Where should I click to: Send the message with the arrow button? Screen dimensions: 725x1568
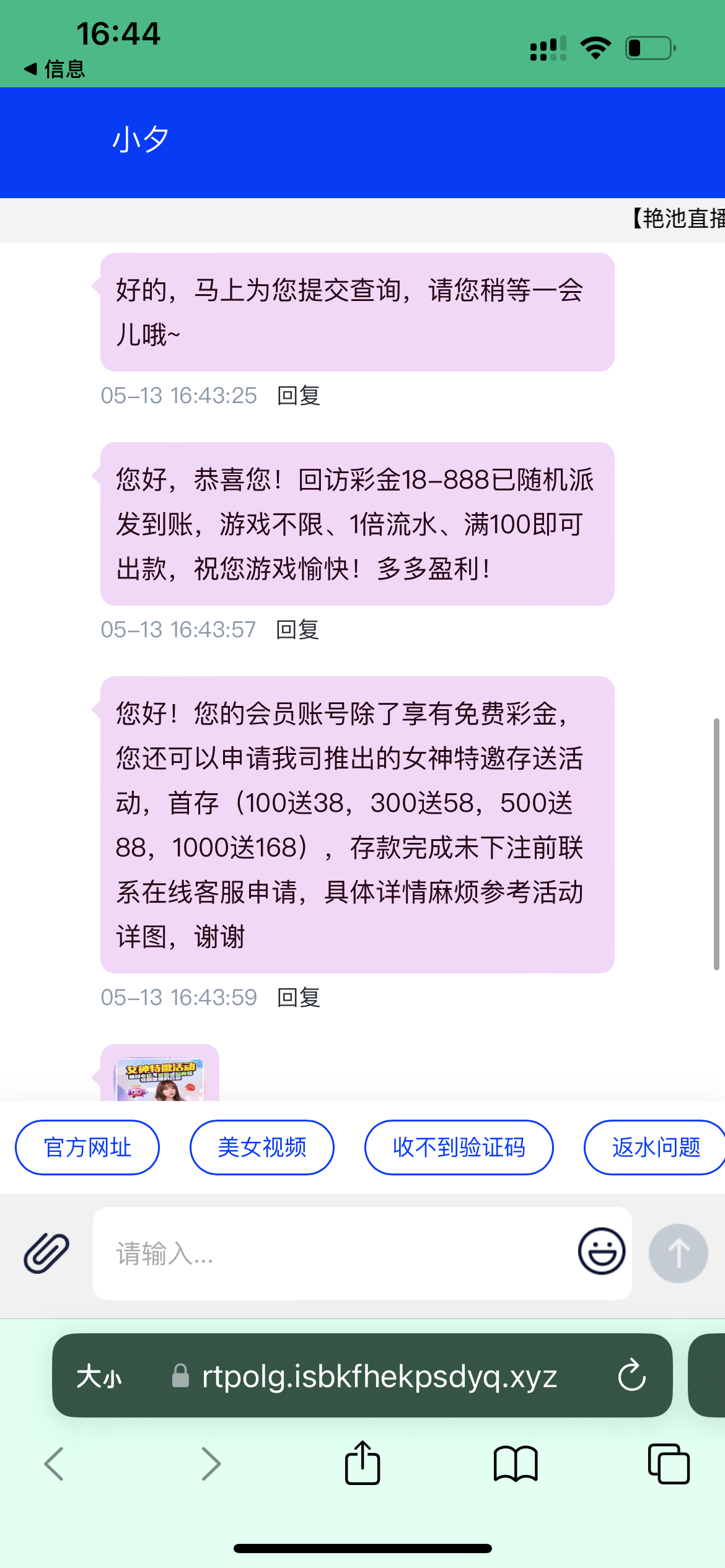(678, 1253)
